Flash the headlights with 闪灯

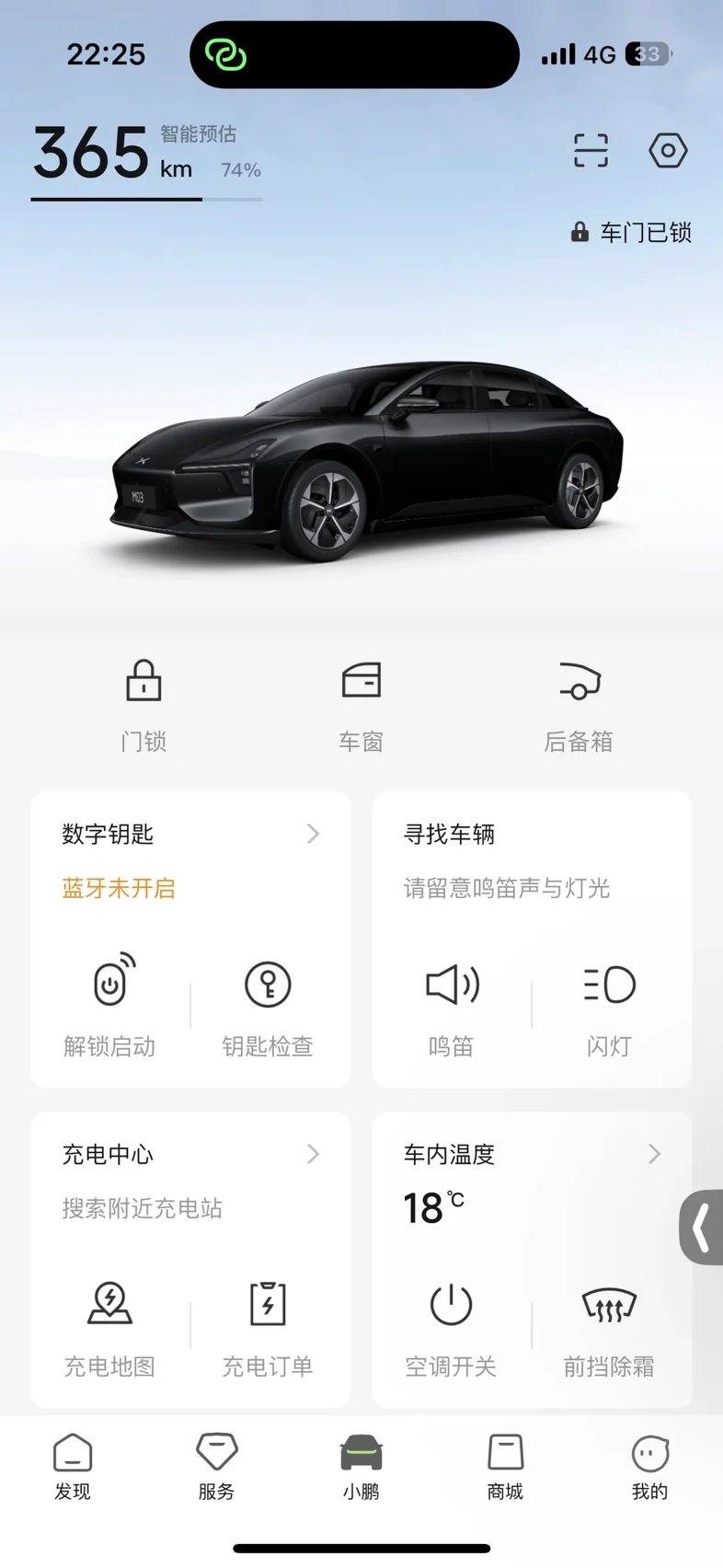click(609, 1003)
